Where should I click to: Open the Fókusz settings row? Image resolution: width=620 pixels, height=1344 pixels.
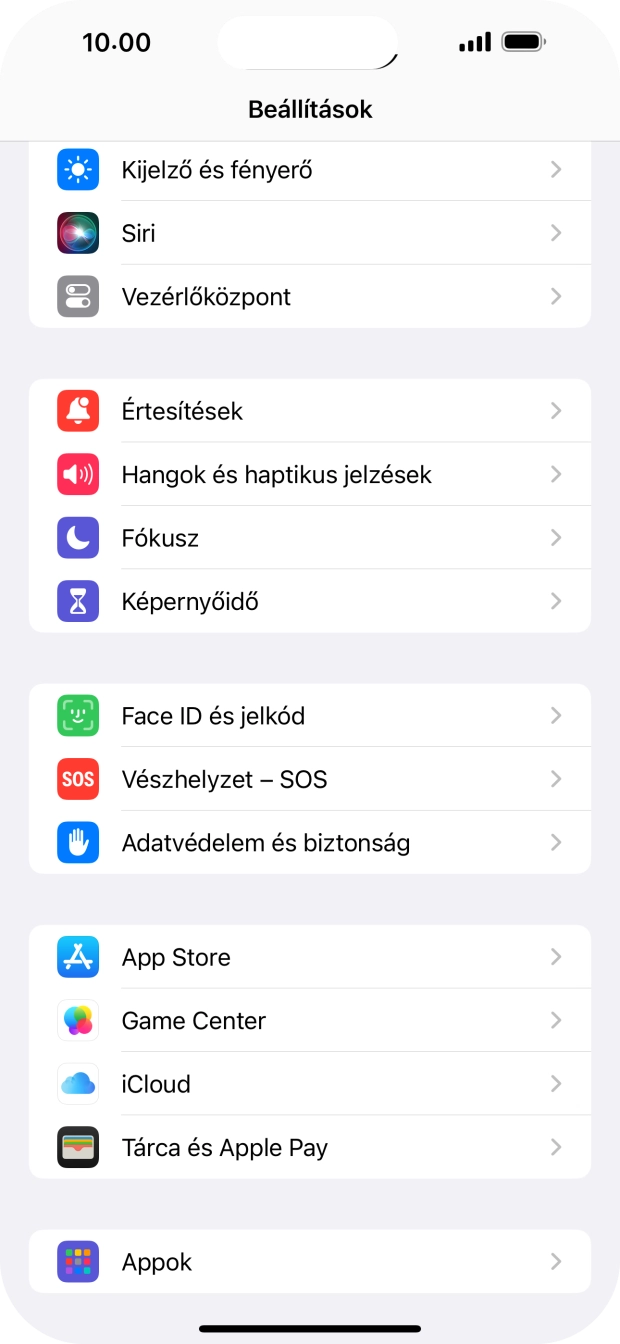tap(310, 538)
